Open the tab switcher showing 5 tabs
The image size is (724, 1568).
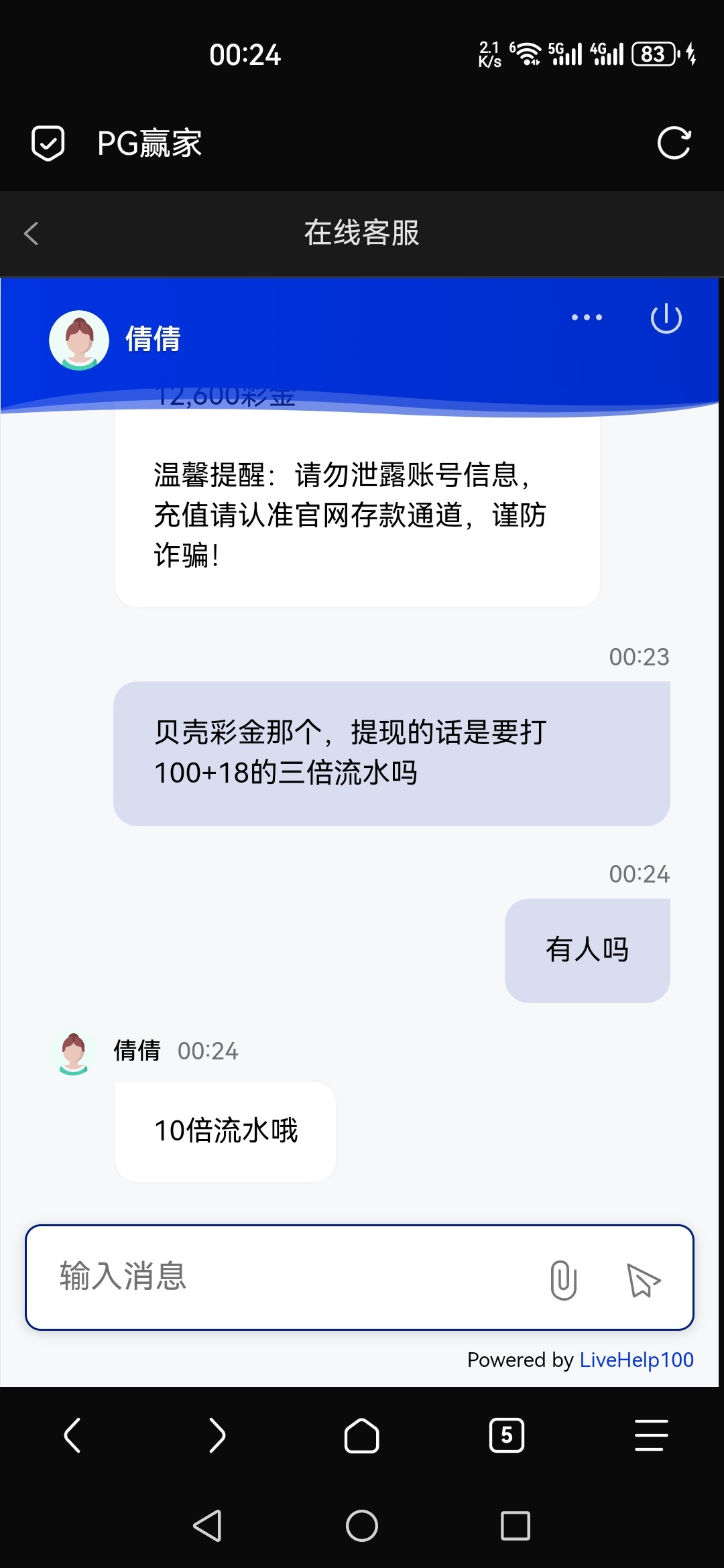click(507, 1435)
